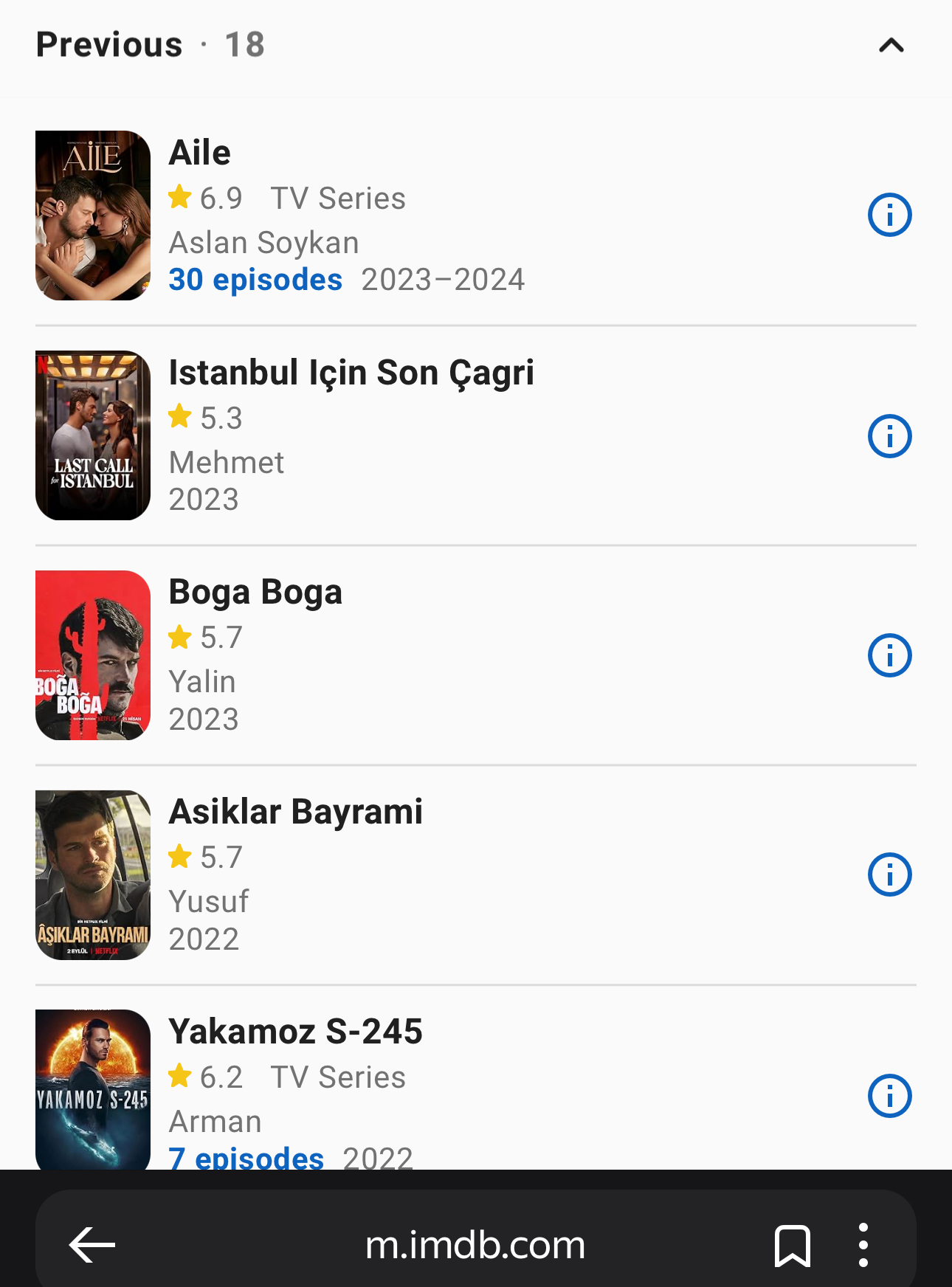Show info for Aile
This screenshot has width=952, height=1287.
click(x=889, y=215)
